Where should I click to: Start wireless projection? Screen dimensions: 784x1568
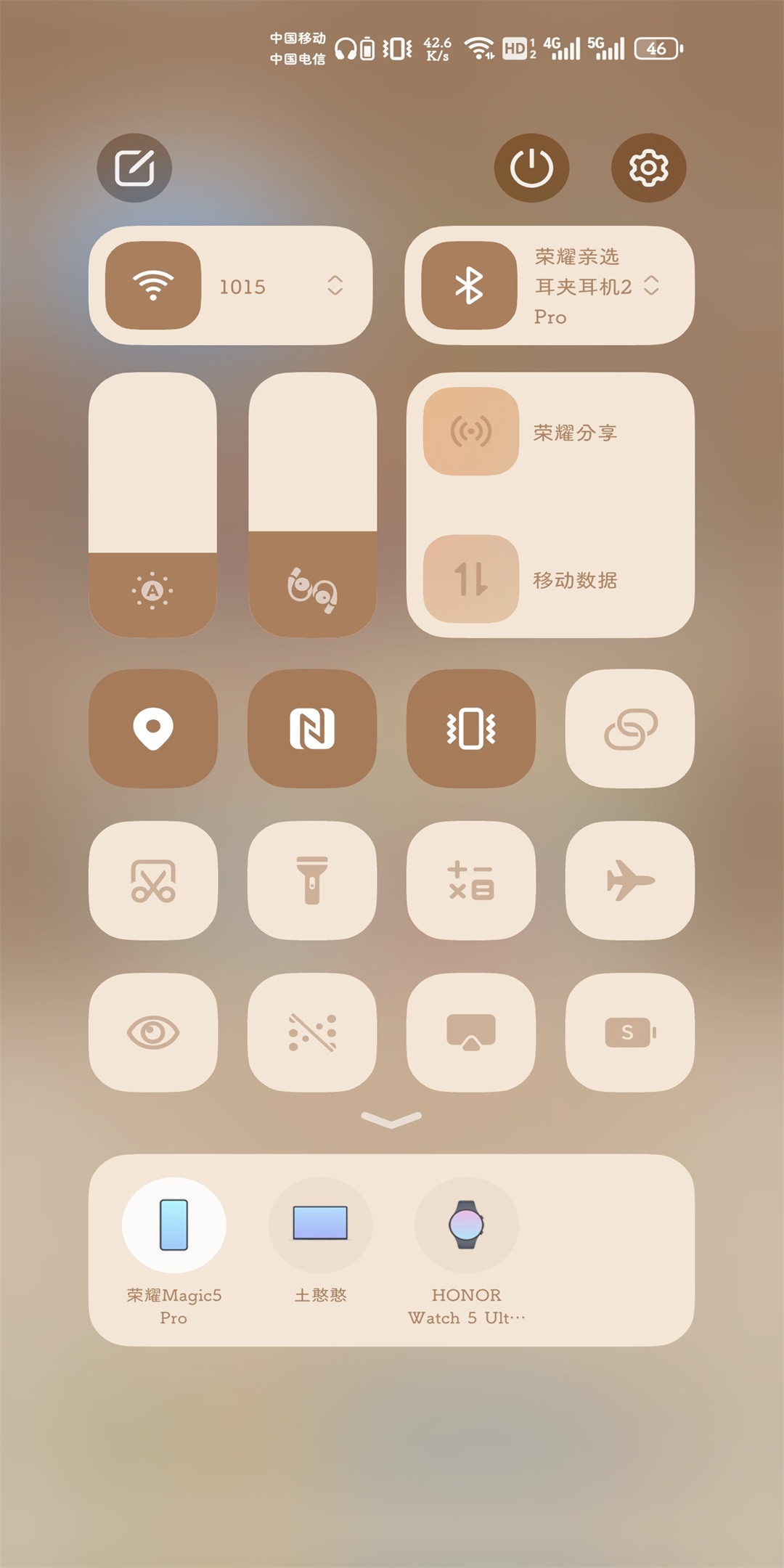(x=471, y=1032)
